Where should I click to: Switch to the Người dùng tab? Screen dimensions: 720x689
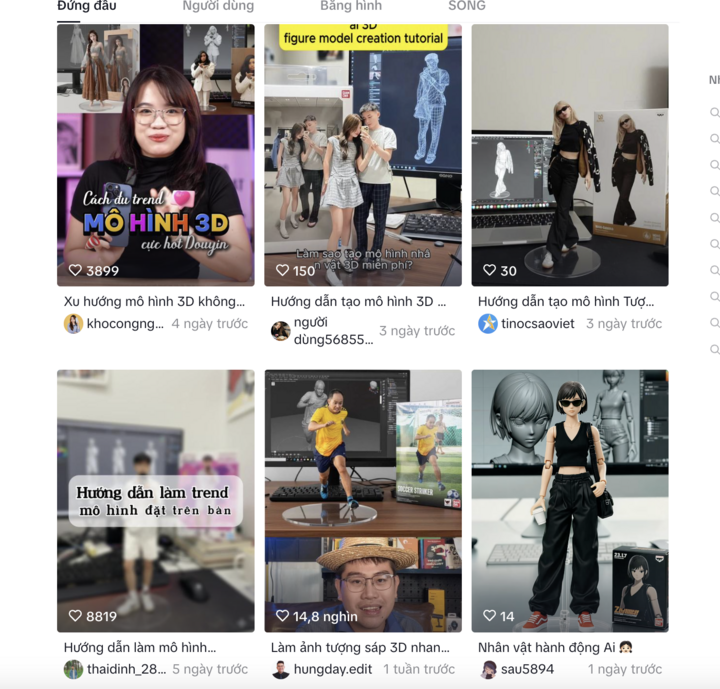point(218,6)
